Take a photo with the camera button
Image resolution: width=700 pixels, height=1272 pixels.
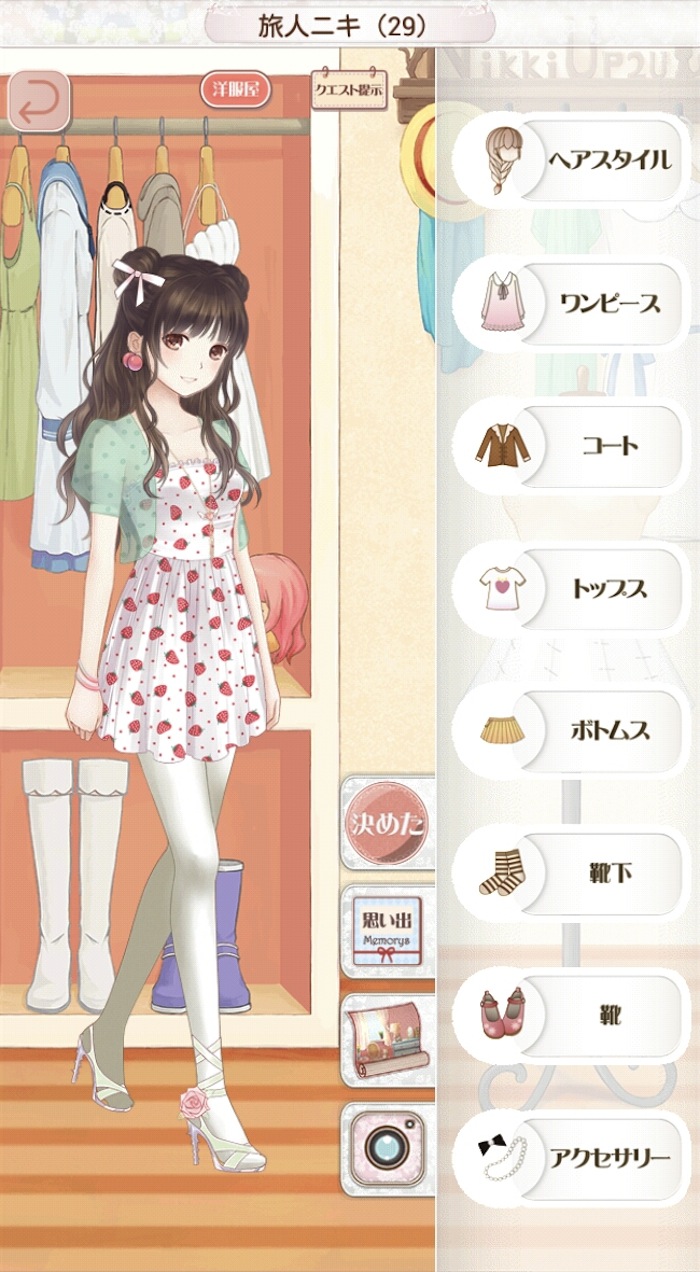[x=386, y=1148]
